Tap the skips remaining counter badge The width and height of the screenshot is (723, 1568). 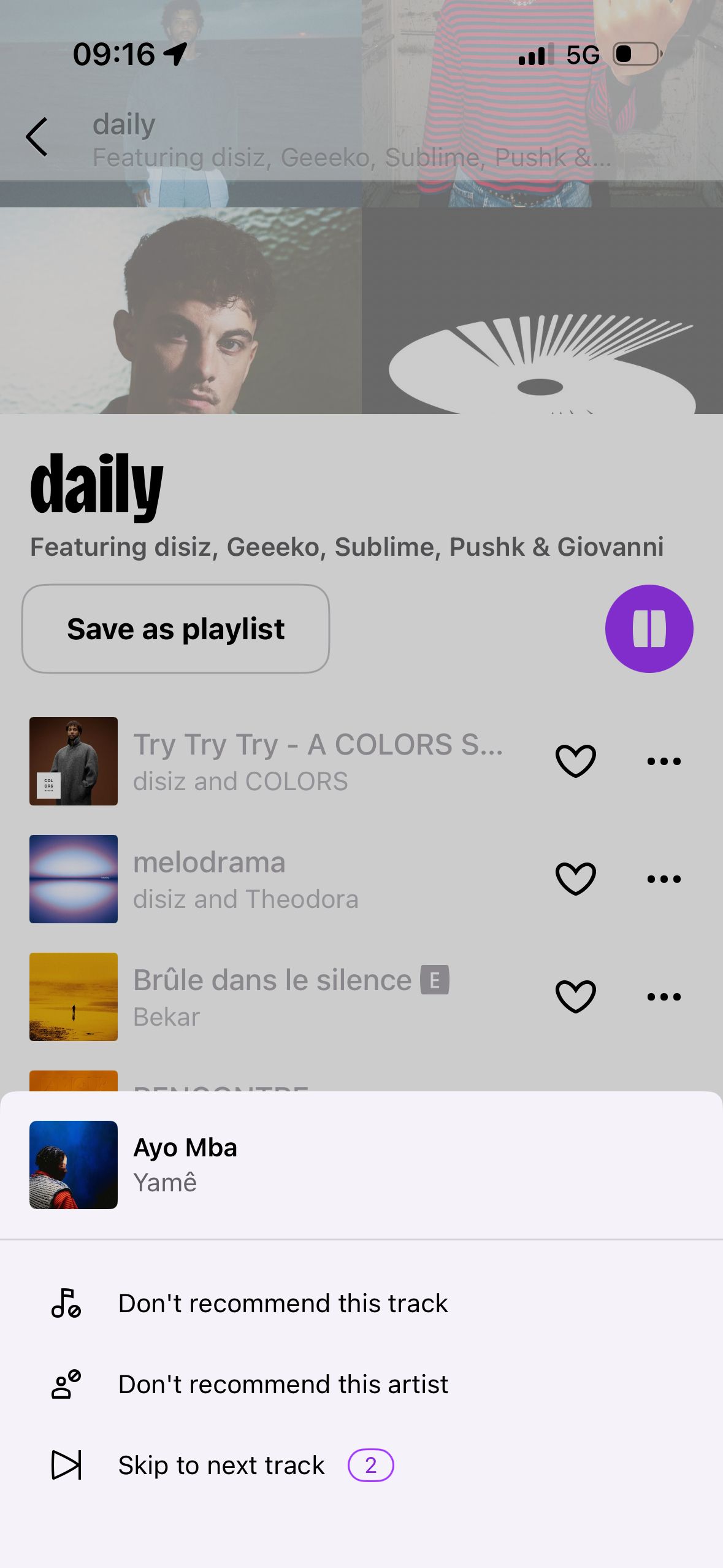[371, 1465]
